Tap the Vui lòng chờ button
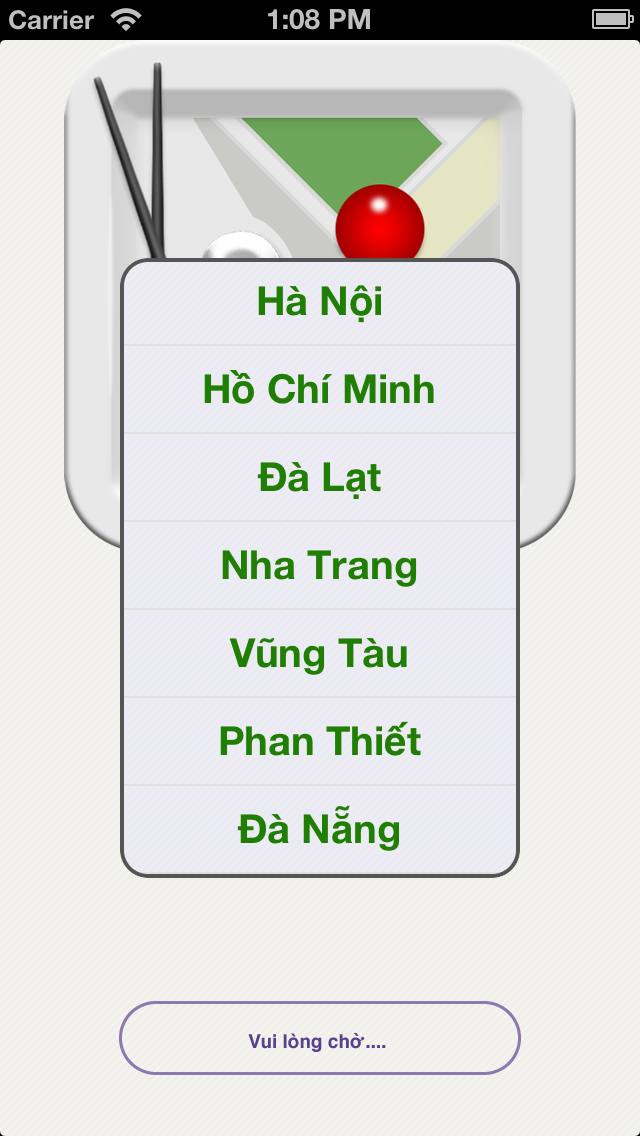The height and width of the screenshot is (1136, 640). 320,1039
